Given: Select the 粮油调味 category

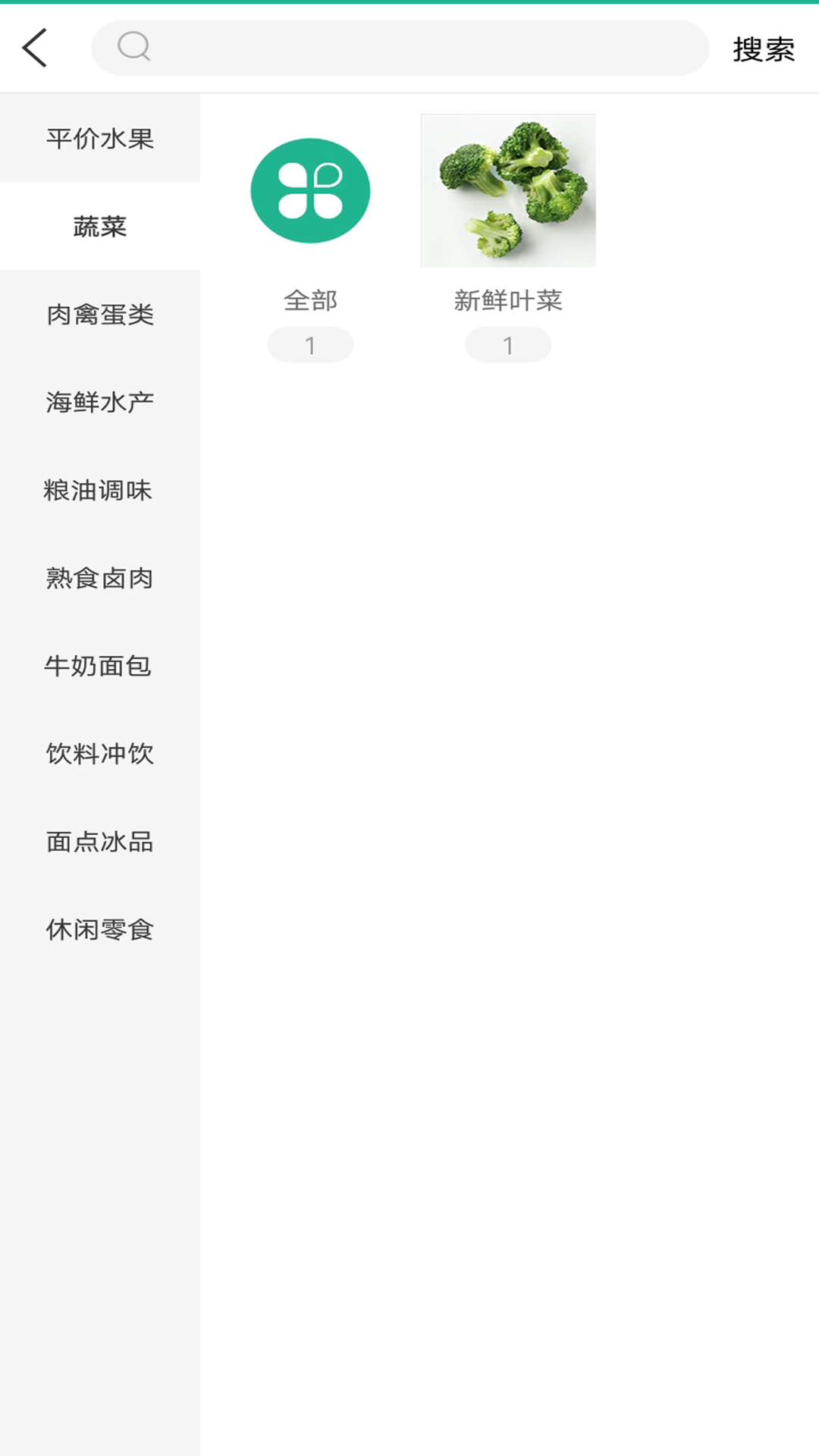Looking at the screenshot, I should pyautogui.click(x=100, y=490).
